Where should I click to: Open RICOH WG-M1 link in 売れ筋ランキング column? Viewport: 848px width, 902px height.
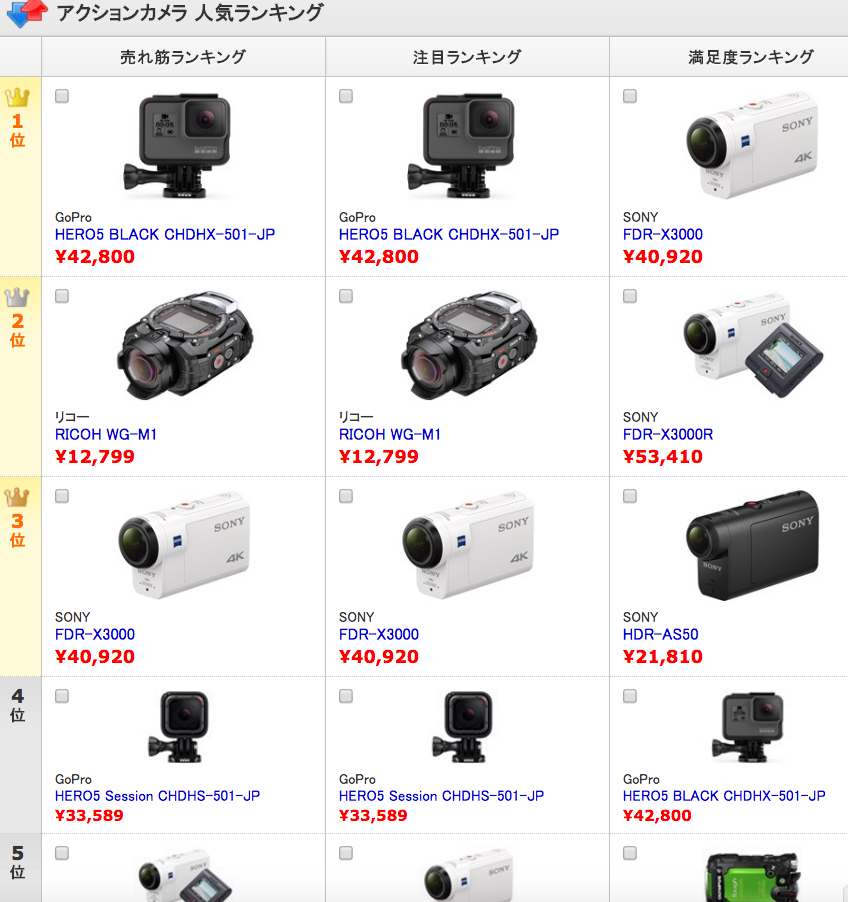click(x=106, y=435)
